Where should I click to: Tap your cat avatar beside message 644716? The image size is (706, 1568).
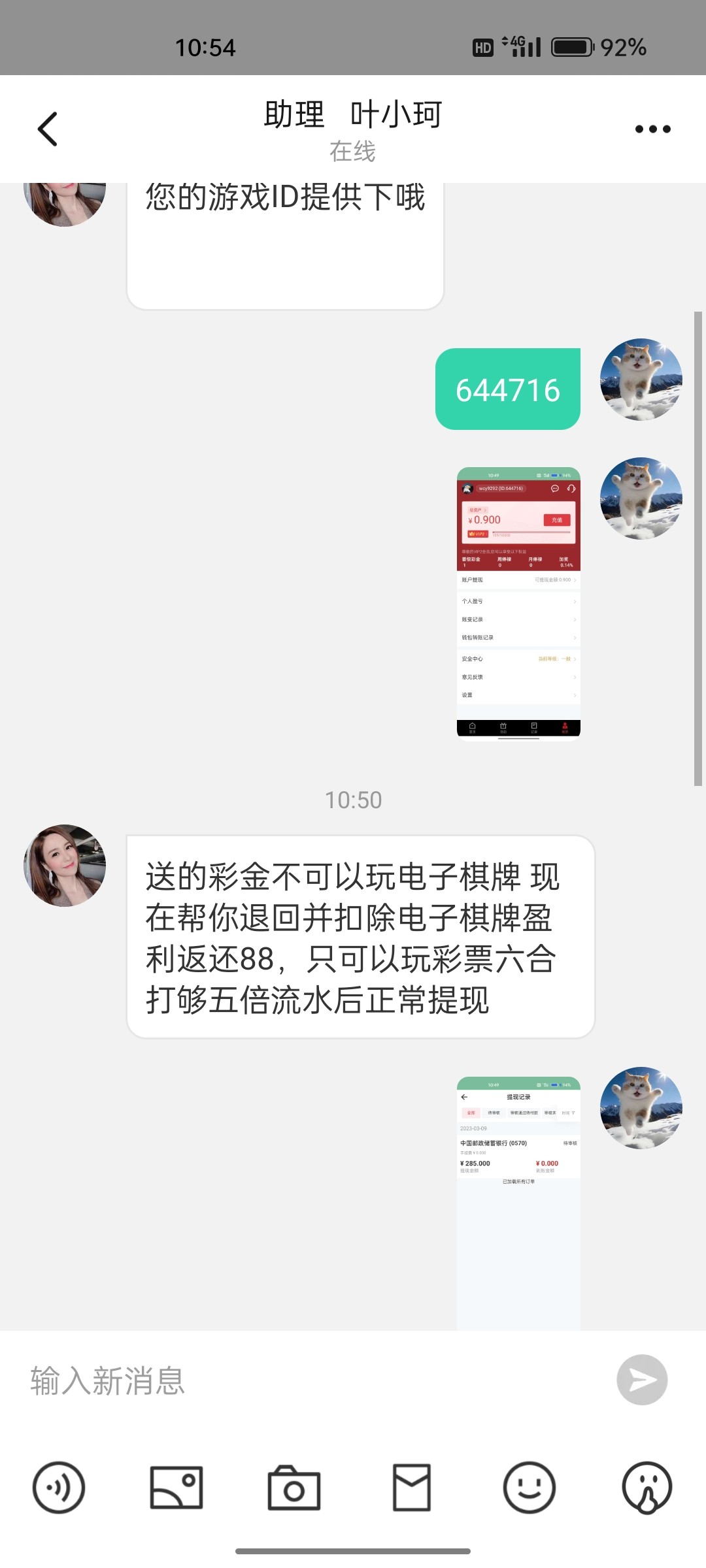pyautogui.click(x=641, y=379)
